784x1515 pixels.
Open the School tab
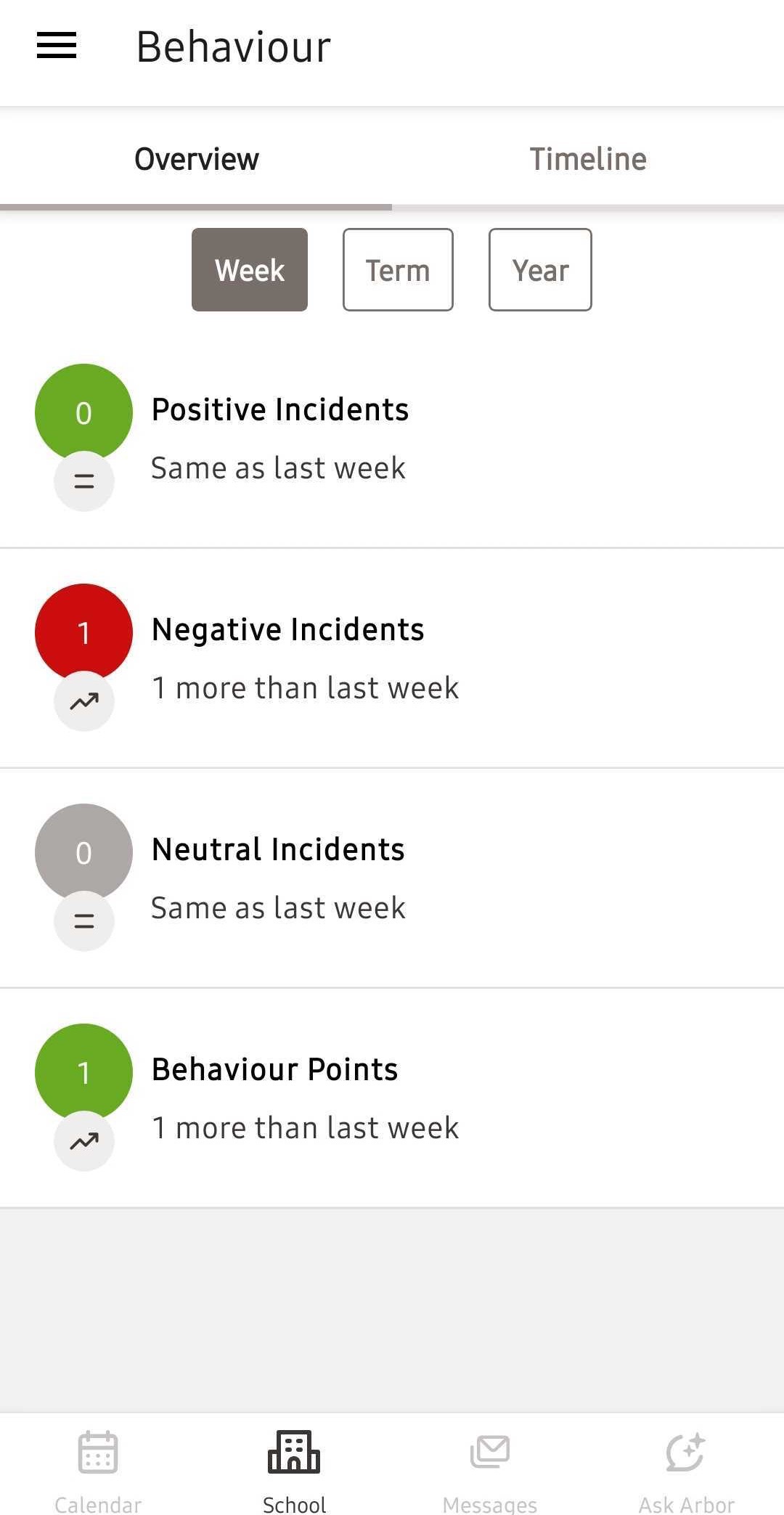click(x=294, y=1468)
